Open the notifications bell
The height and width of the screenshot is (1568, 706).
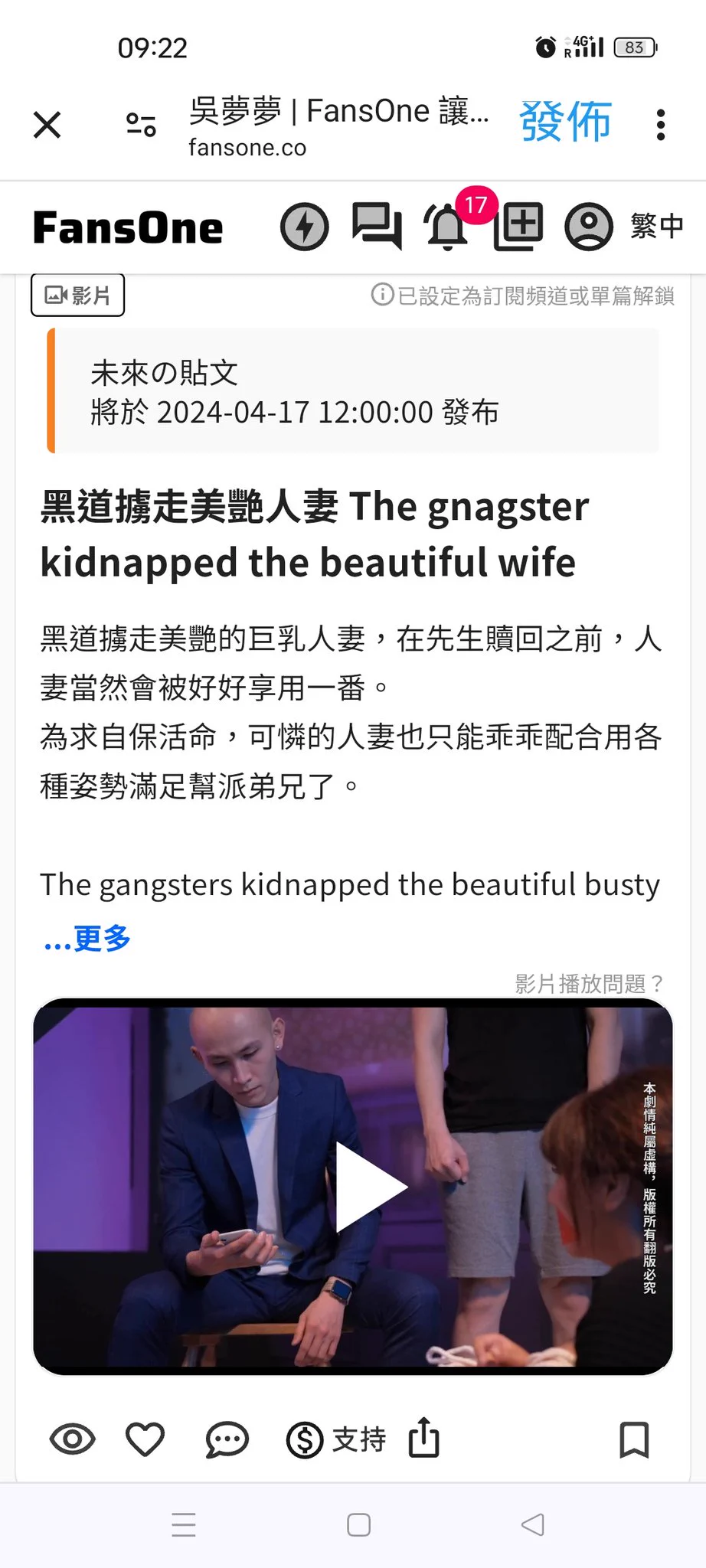point(448,227)
